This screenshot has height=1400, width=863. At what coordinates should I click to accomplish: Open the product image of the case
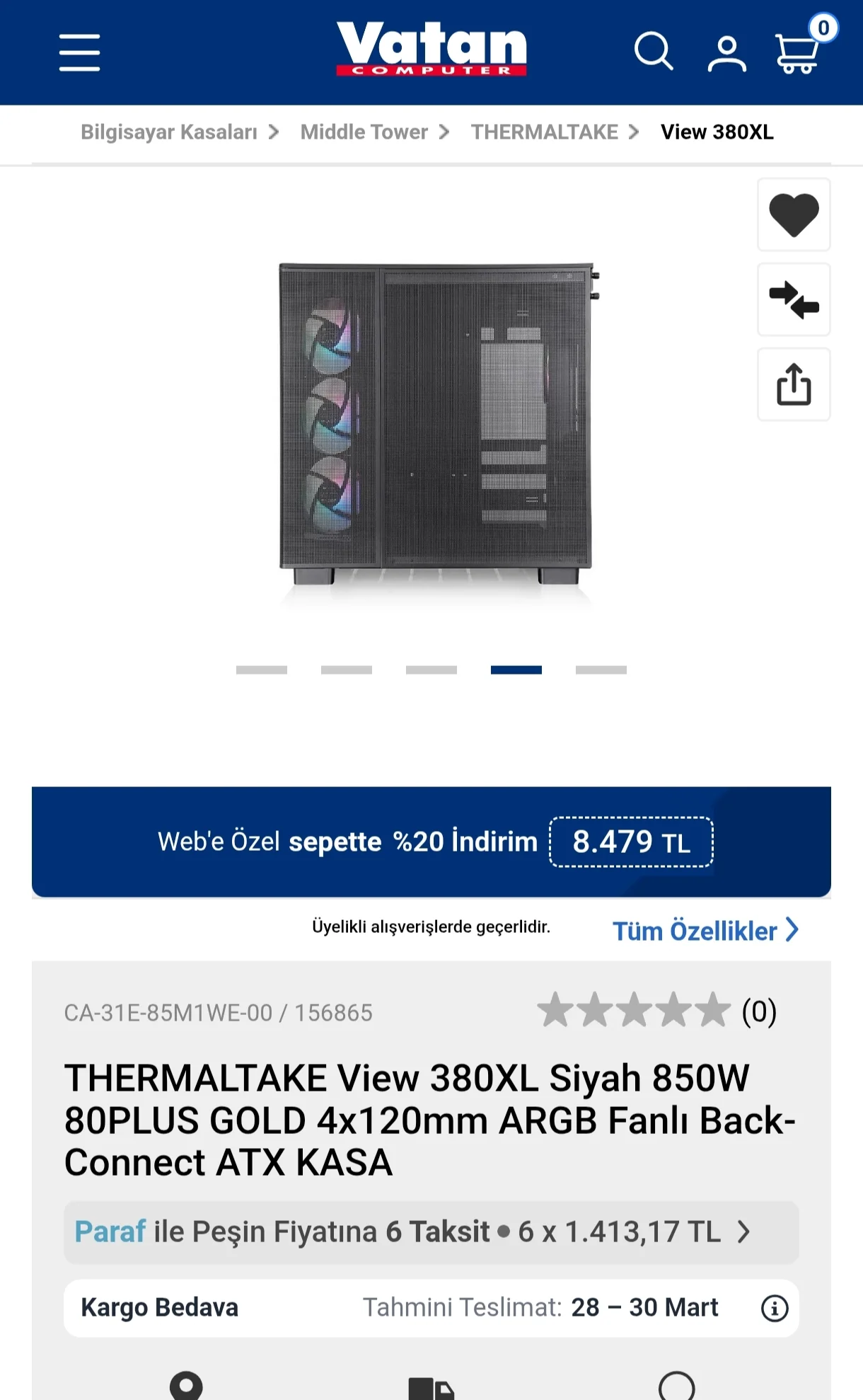pos(436,425)
